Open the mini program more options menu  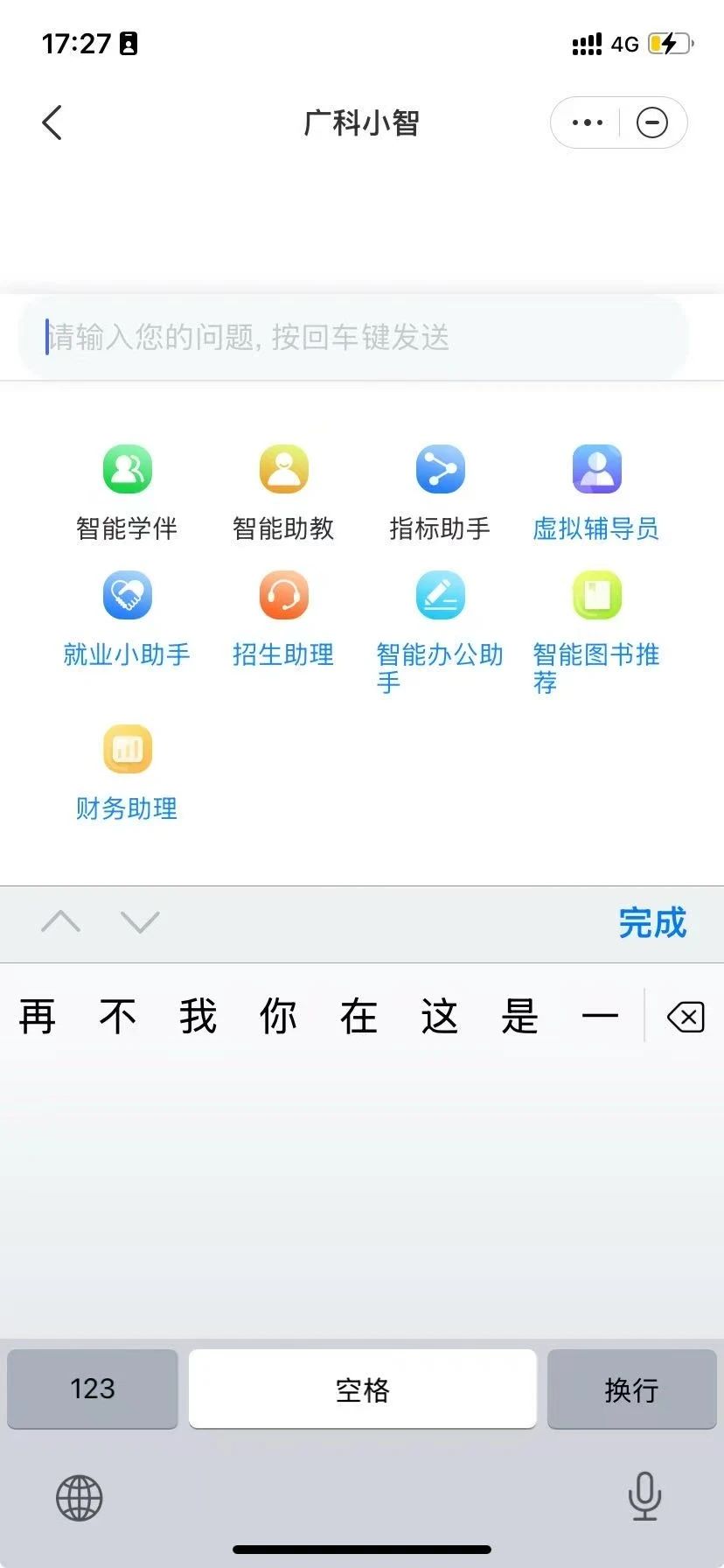pyautogui.click(x=587, y=122)
